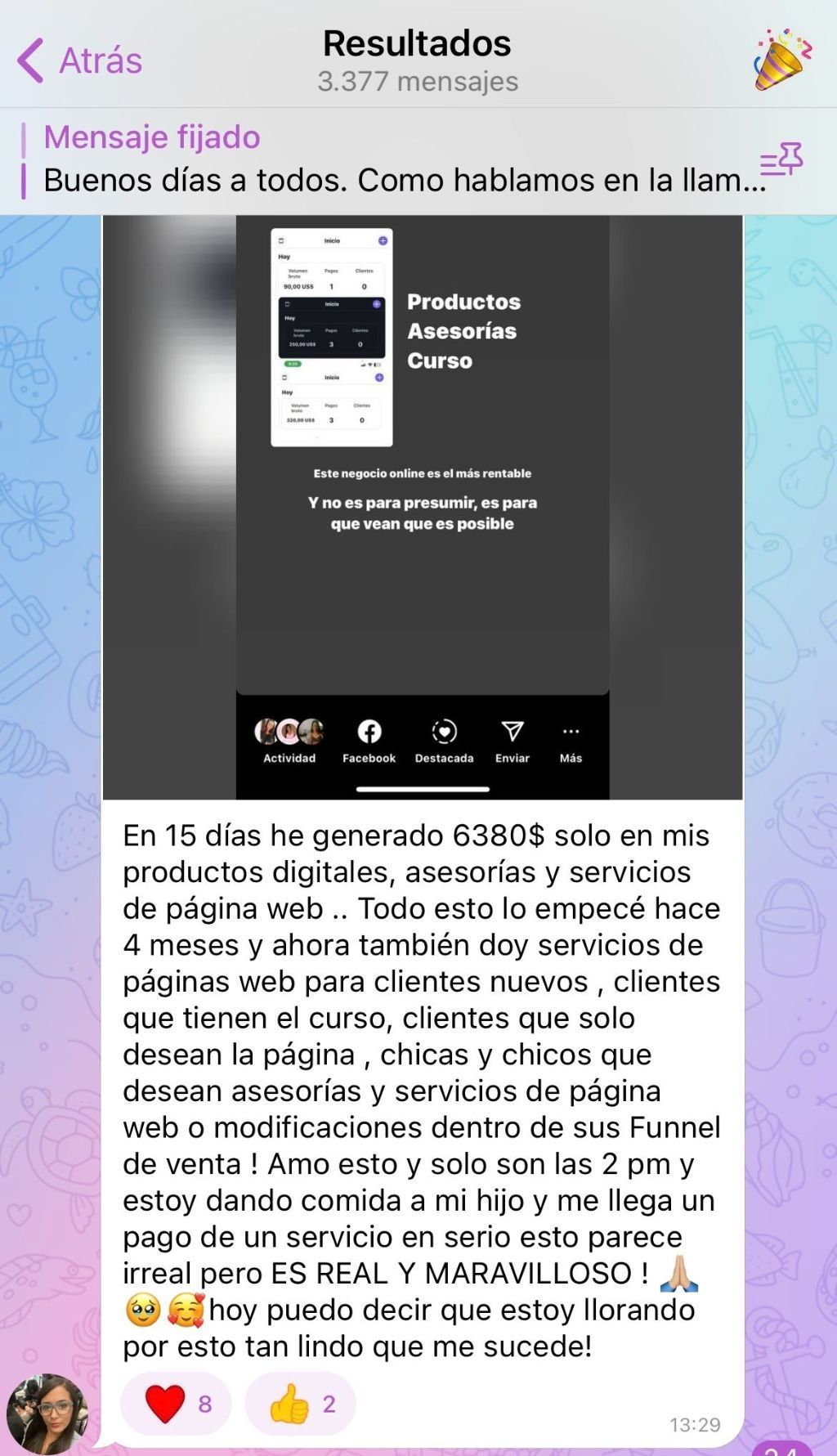Add a thumbs-up reaction to the message
This screenshot has width=837, height=1456.
coord(301,1404)
